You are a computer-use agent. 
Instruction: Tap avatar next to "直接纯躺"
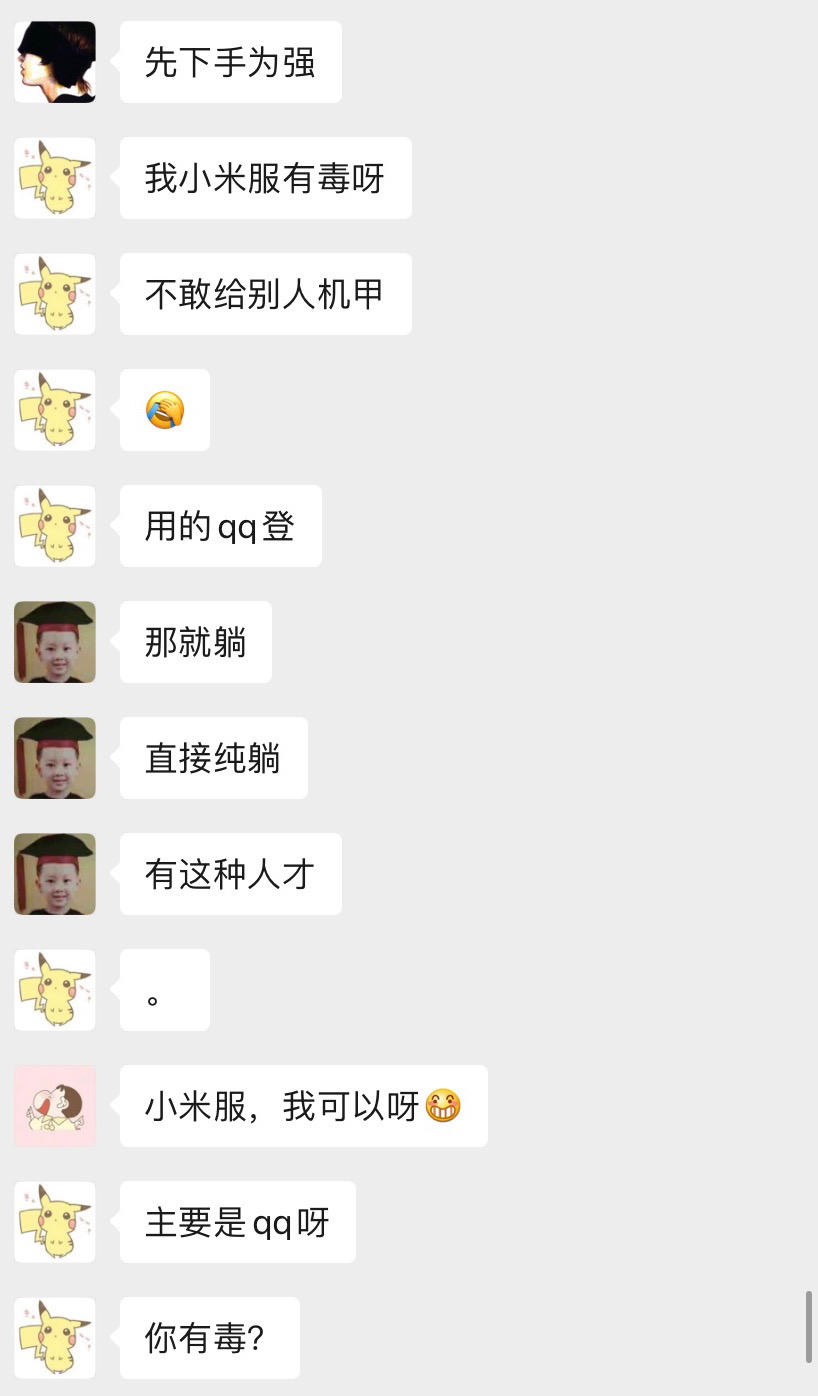55,758
